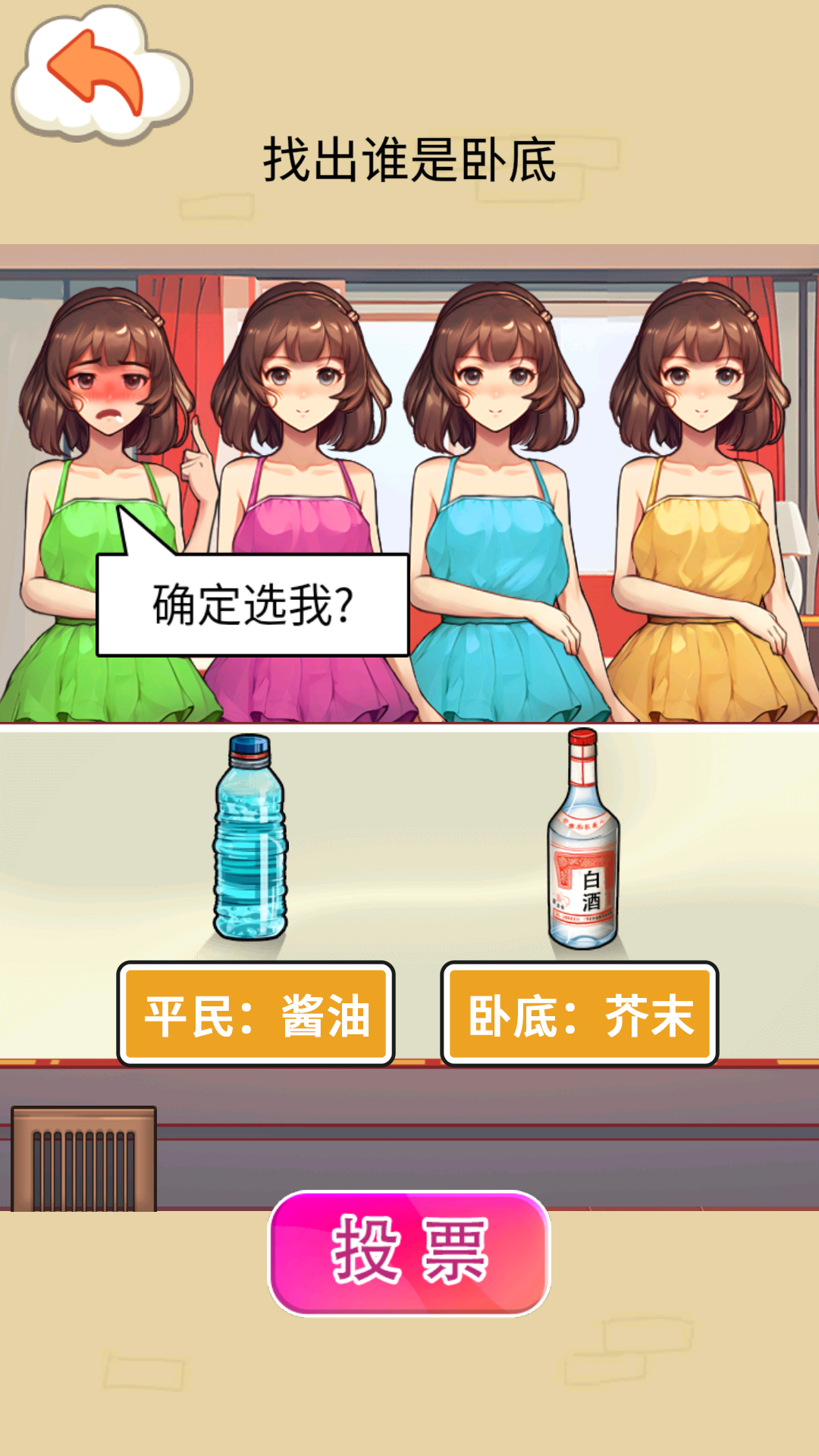Choose the girl in the pink dress
This screenshot has height=1456, width=819.
click(303, 485)
